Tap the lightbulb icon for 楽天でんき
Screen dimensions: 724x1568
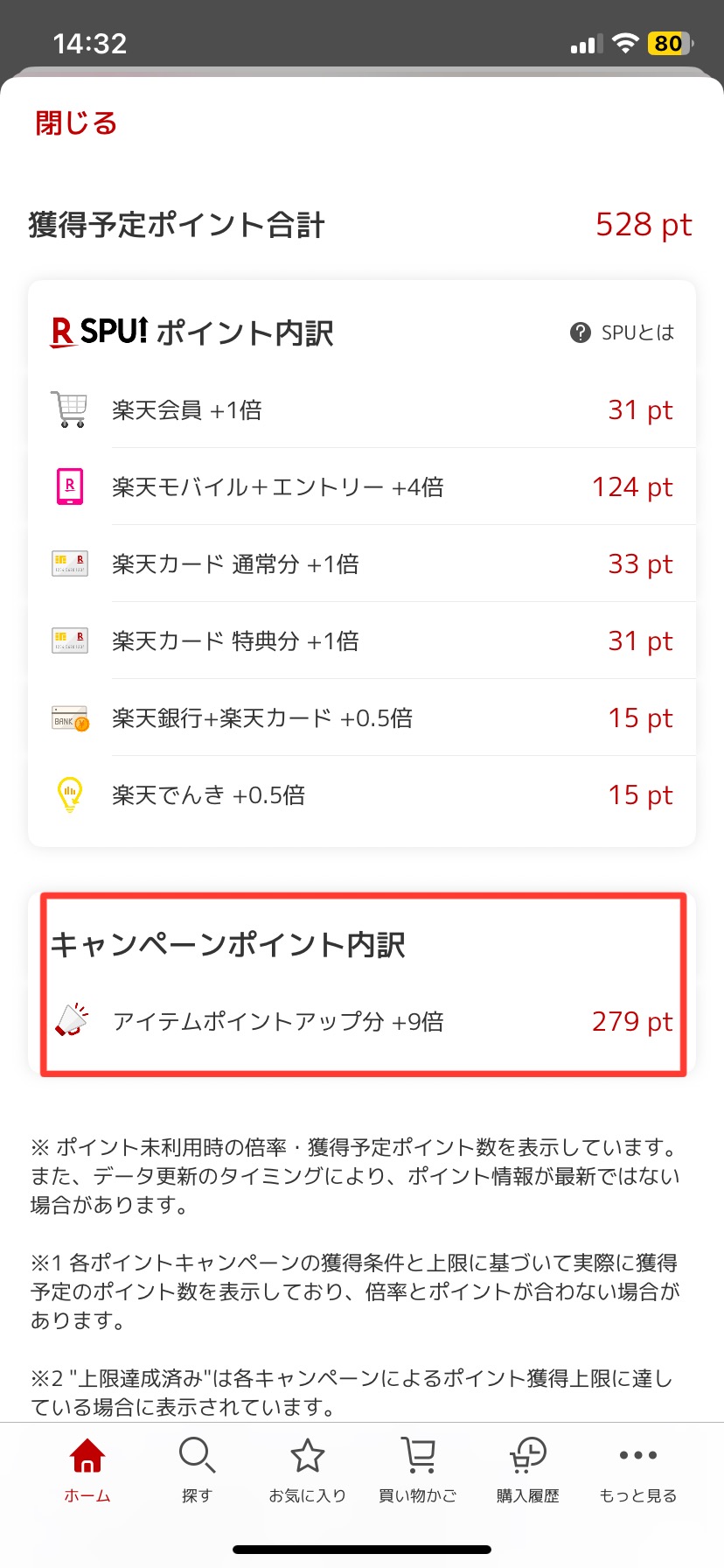(69, 794)
